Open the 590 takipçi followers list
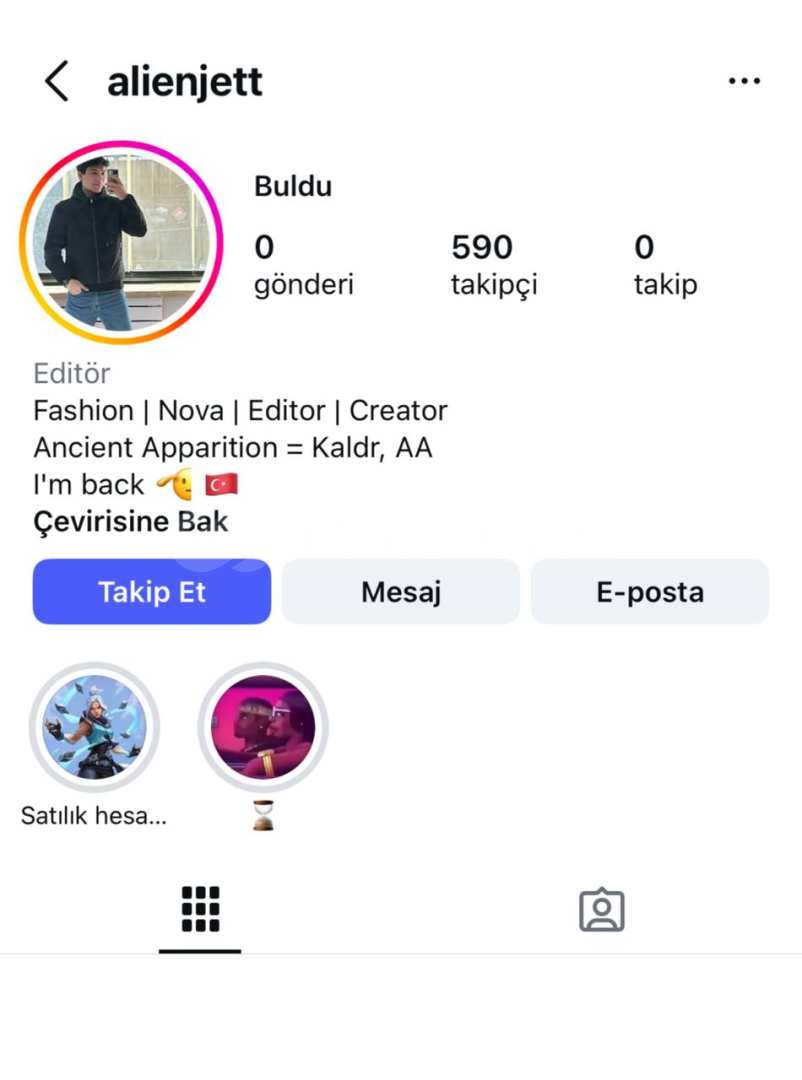This screenshot has height=1080, width=802. [x=493, y=265]
